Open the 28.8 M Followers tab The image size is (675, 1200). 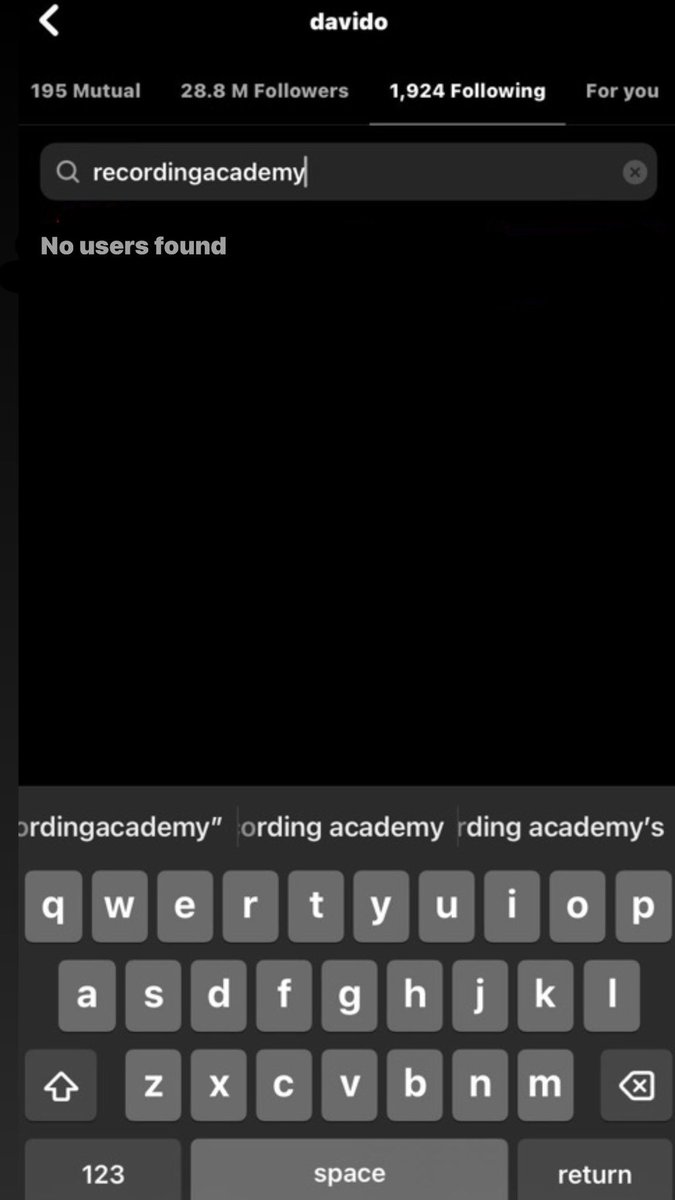(x=264, y=91)
